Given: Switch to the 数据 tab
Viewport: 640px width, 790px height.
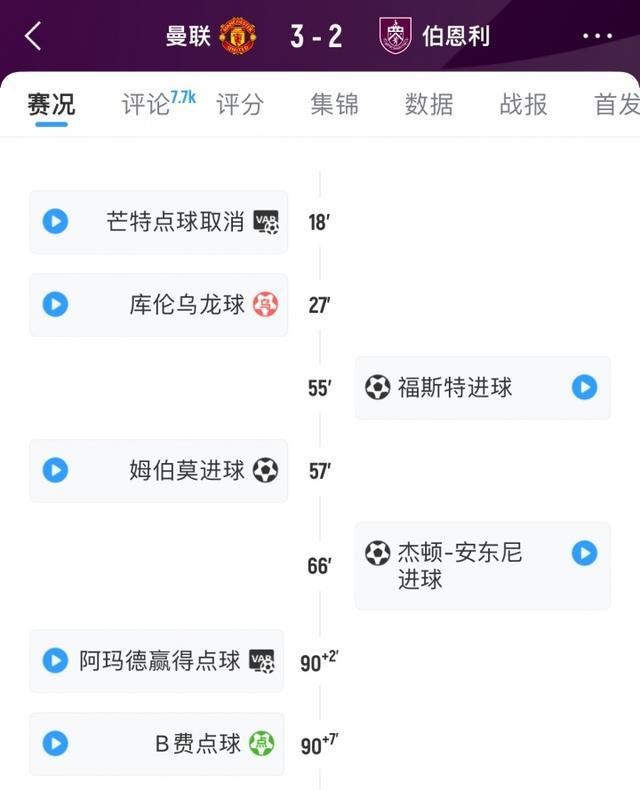Looking at the screenshot, I should (429, 104).
